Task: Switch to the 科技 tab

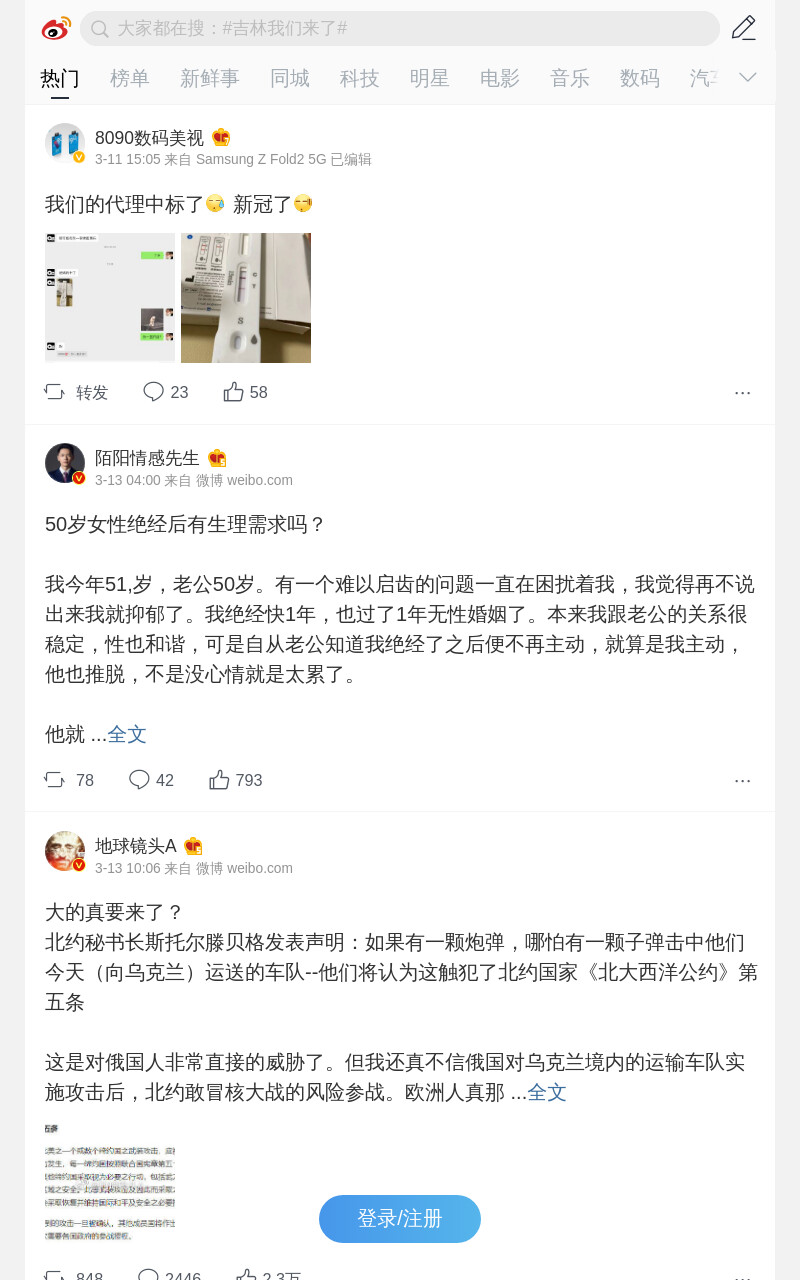Action: pyautogui.click(x=360, y=78)
